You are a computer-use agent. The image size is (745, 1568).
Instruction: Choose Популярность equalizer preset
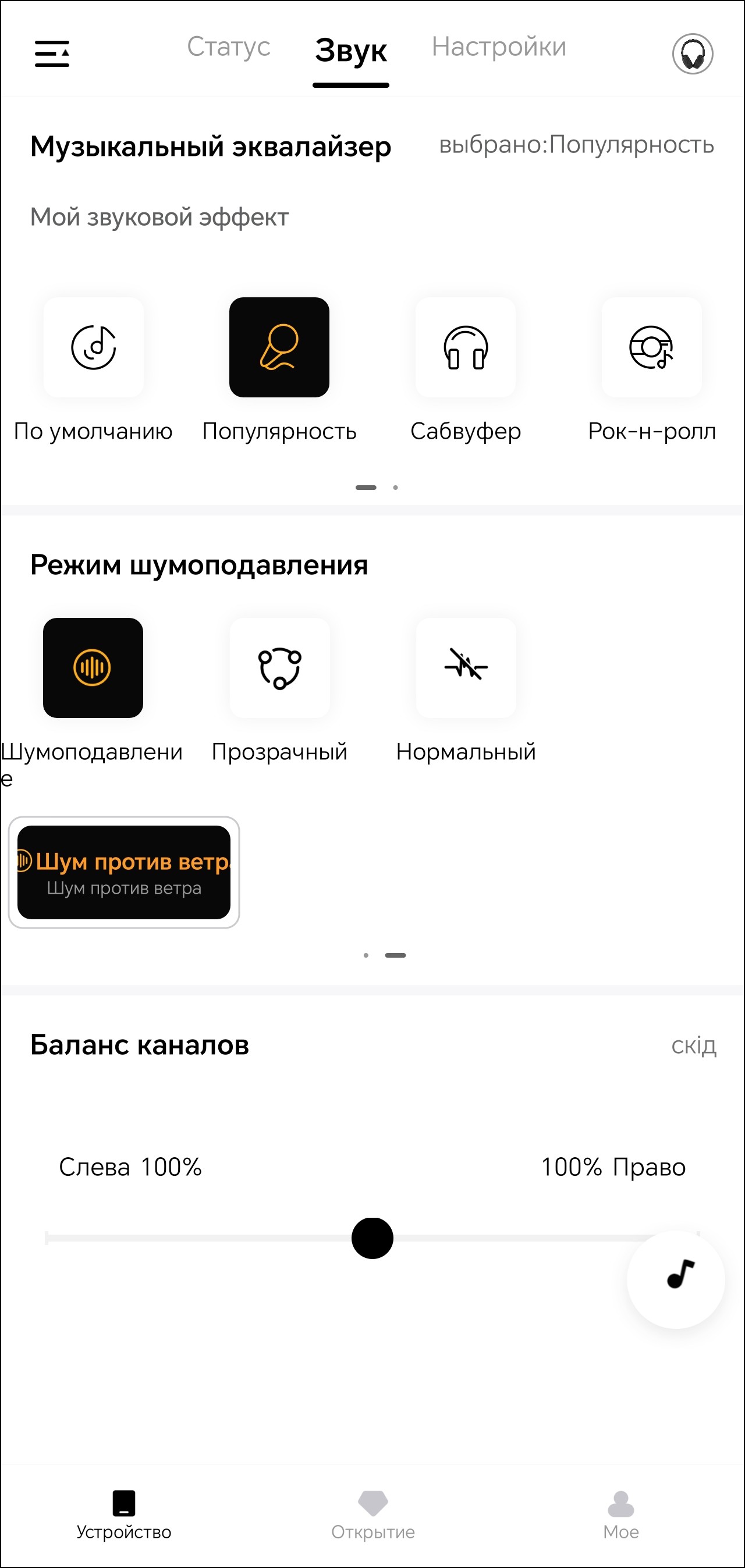(x=279, y=347)
